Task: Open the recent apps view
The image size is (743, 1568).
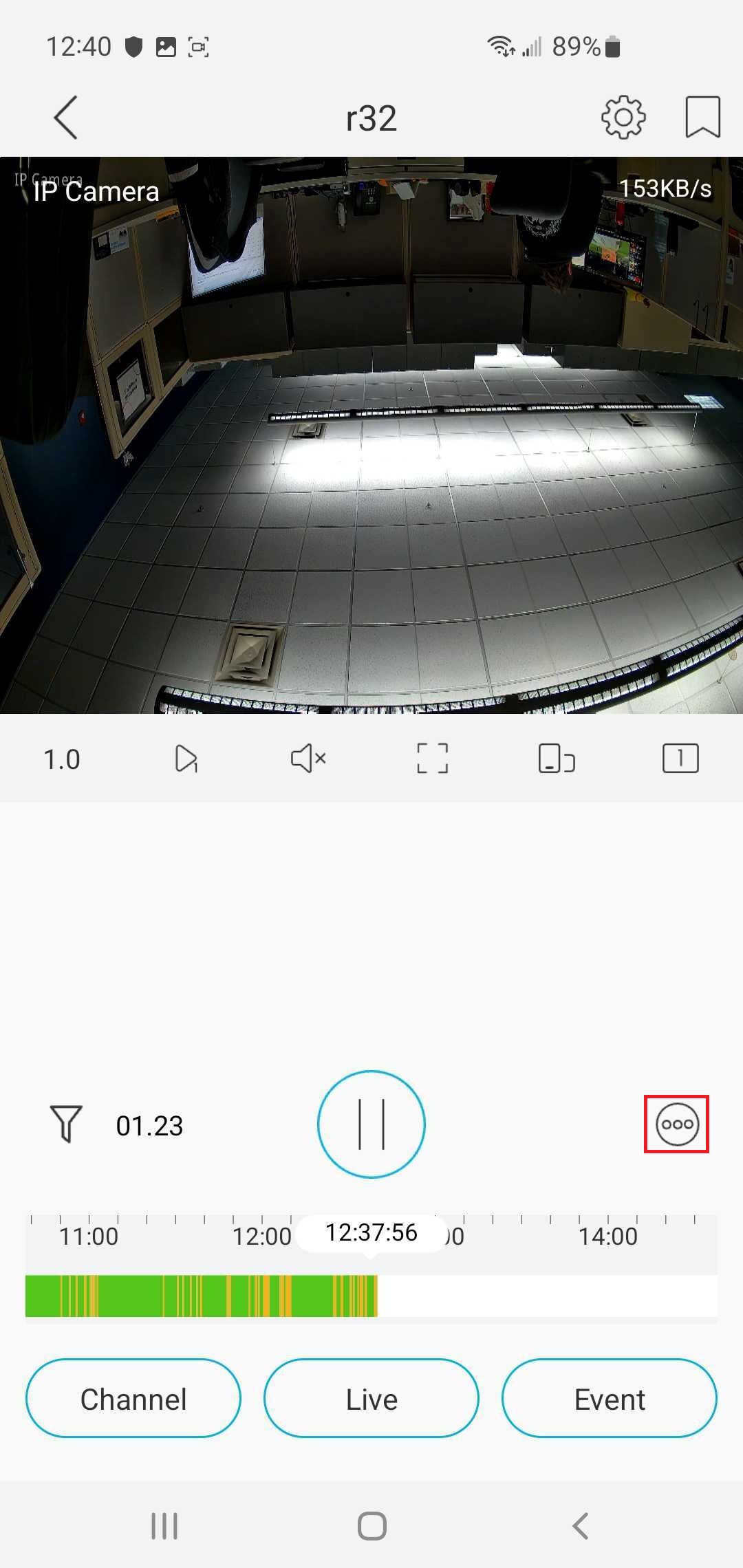Action: click(164, 1526)
